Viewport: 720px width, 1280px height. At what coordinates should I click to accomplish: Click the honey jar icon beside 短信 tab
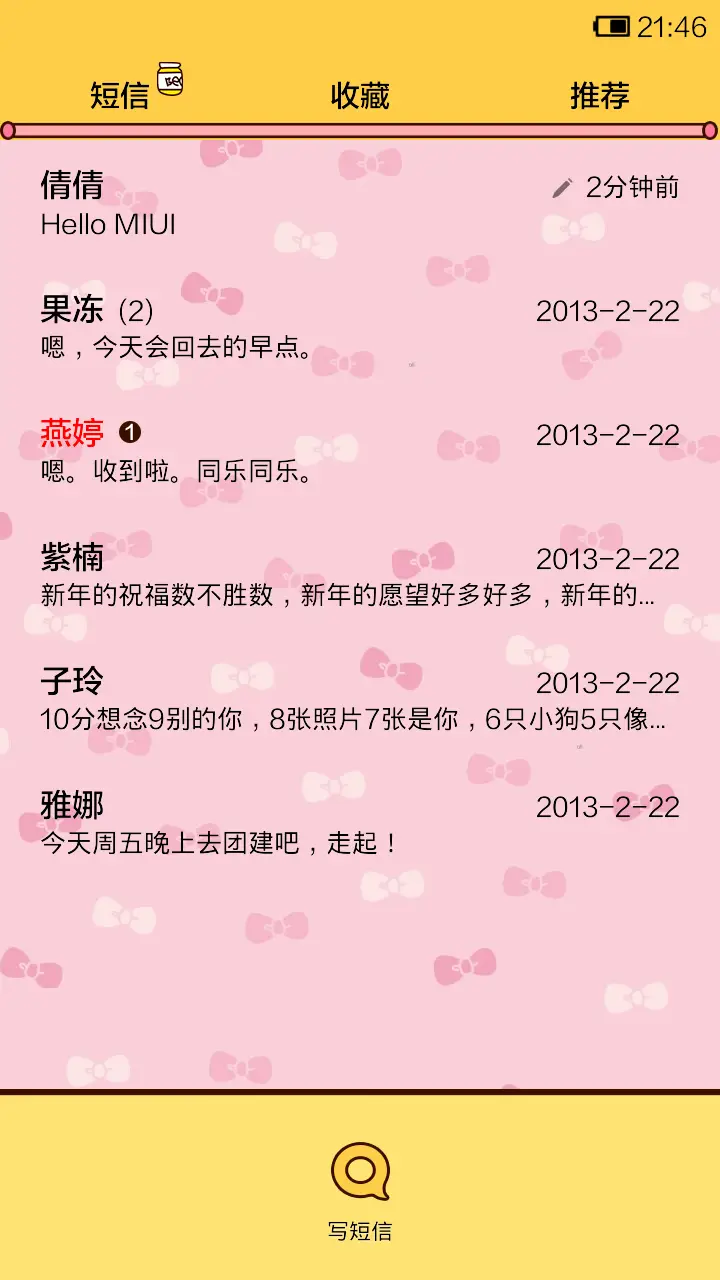(172, 82)
